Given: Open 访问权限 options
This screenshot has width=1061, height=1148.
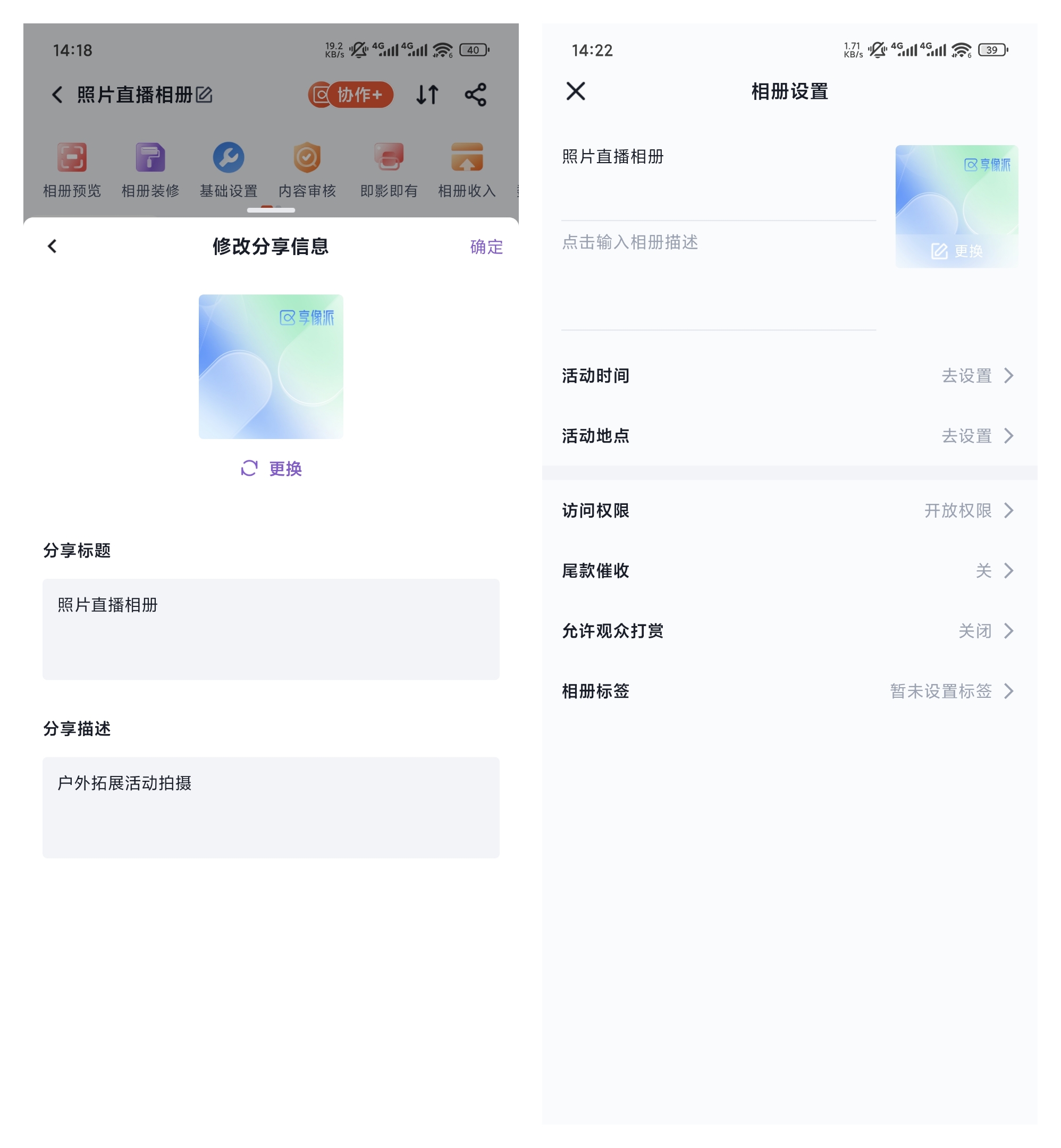Looking at the screenshot, I should 789,510.
